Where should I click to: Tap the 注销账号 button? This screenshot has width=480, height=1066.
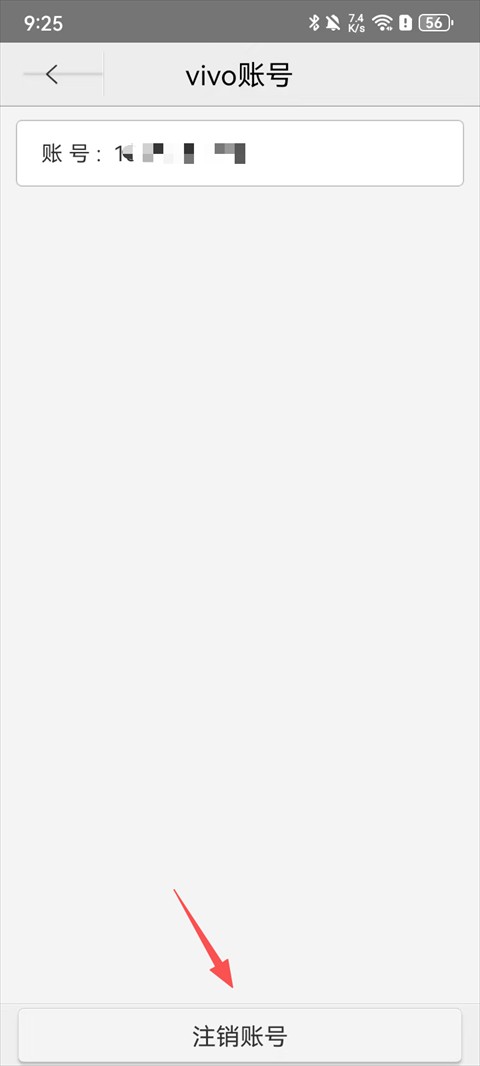[239, 1036]
